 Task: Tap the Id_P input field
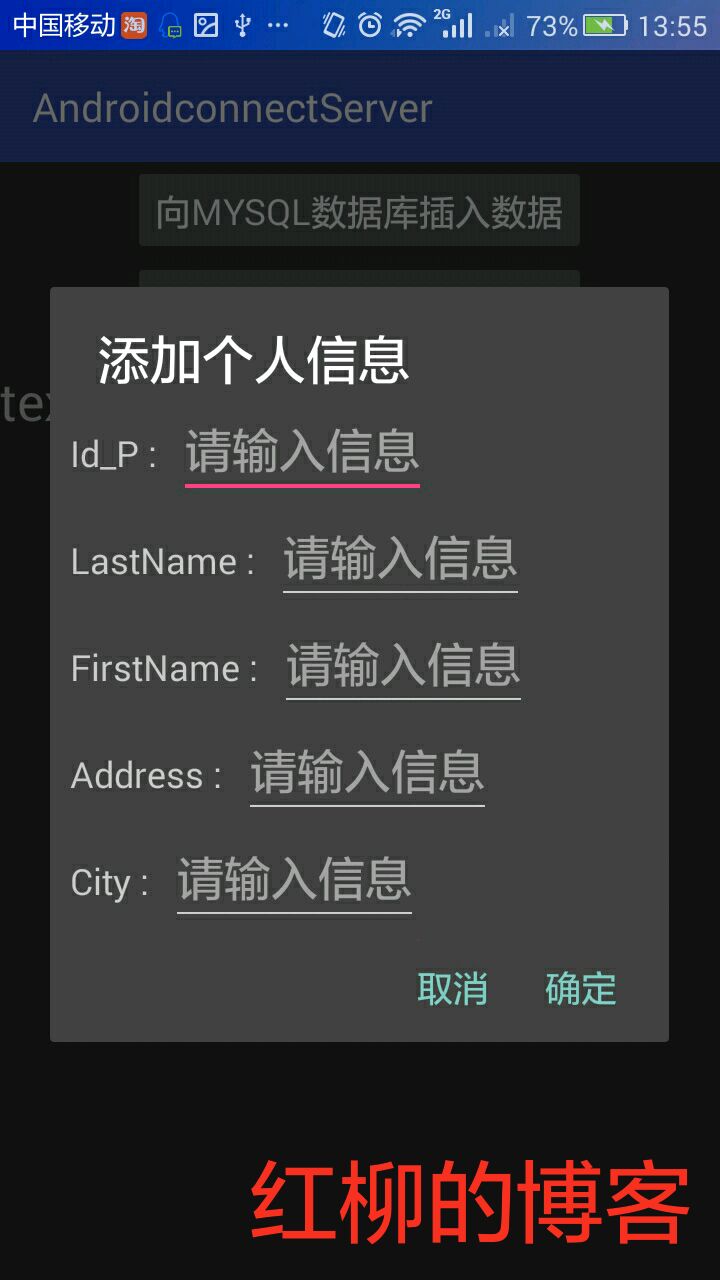pyautogui.click(x=302, y=453)
